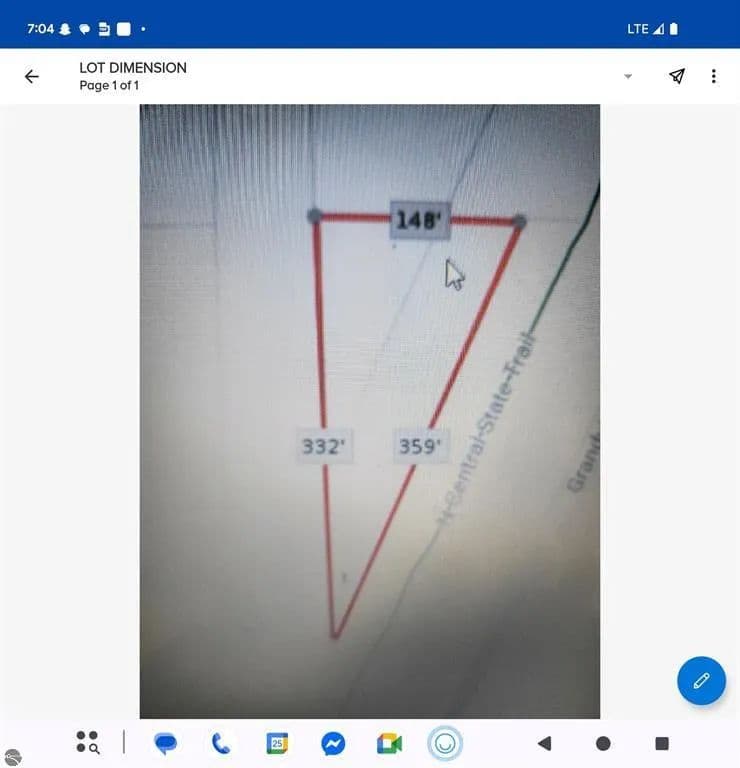Open Google Meet from taskbar

[x=389, y=743]
